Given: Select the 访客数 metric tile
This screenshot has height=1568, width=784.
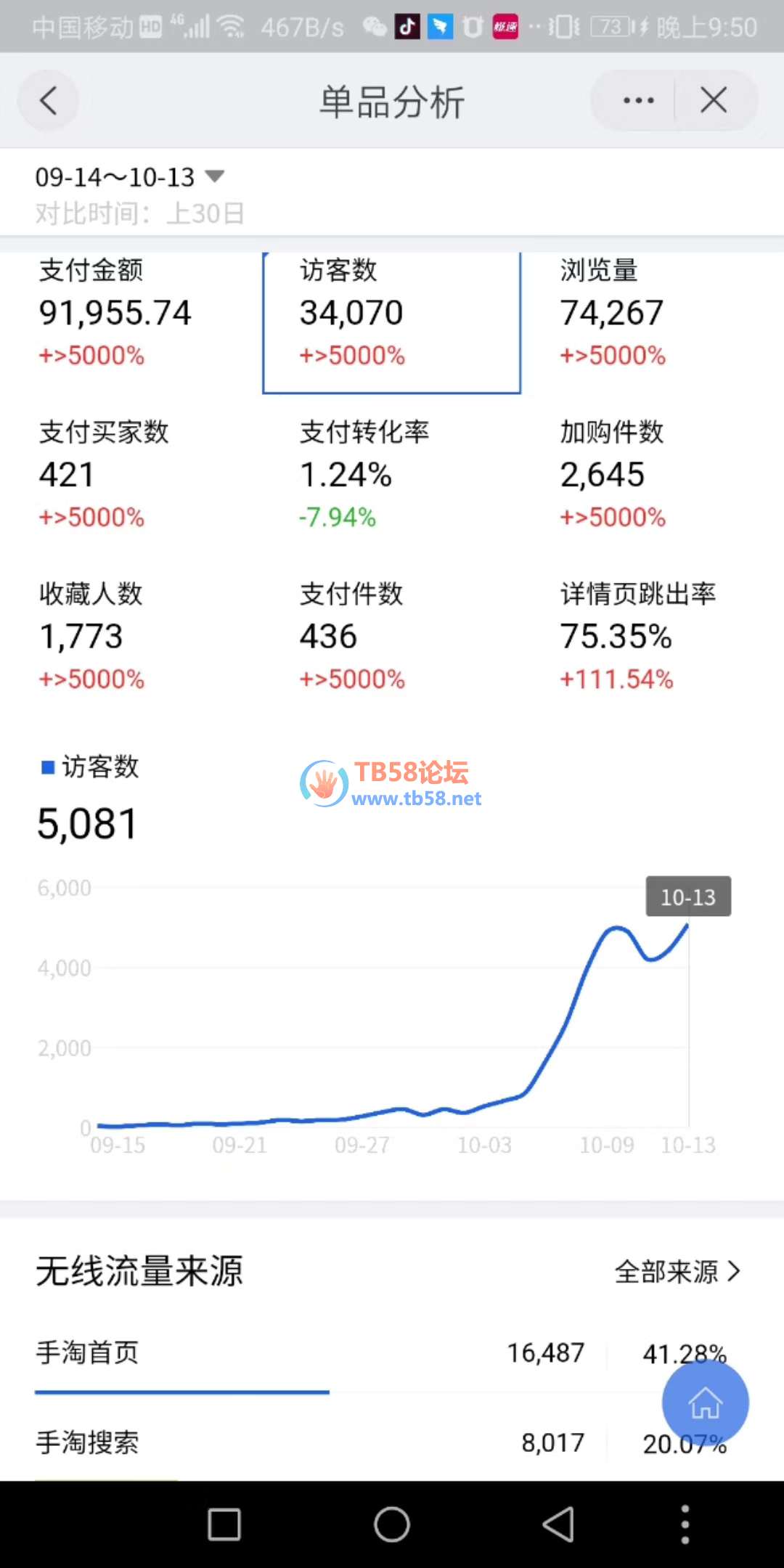Looking at the screenshot, I should pyautogui.click(x=391, y=314).
